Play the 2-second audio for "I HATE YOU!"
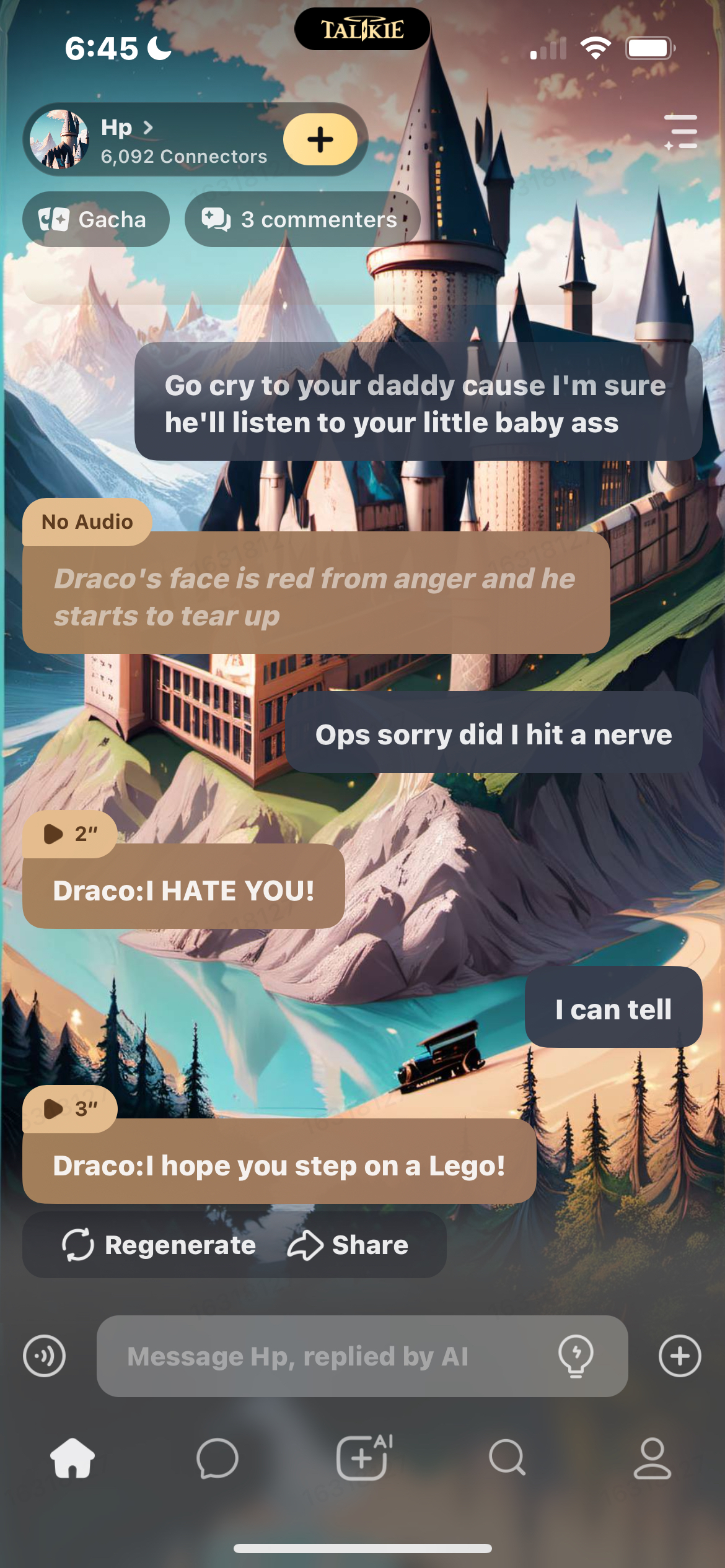This screenshot has height=1568, width=725. point(68,834)
